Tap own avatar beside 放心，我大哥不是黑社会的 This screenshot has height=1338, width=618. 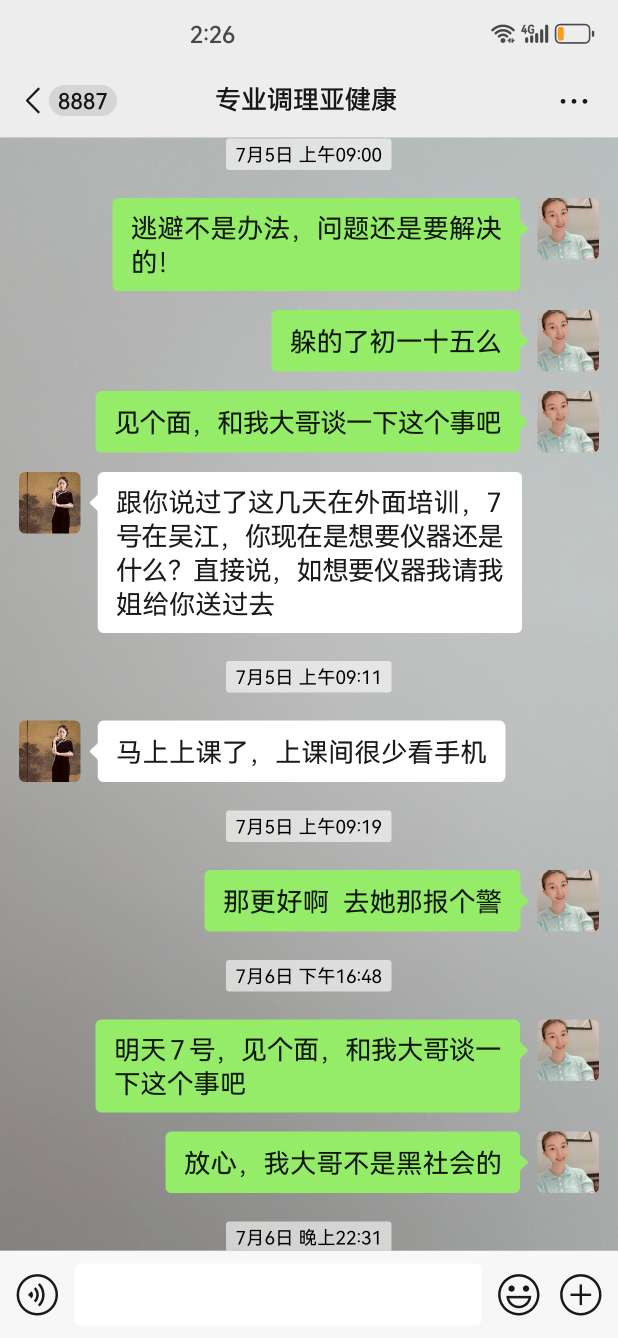click(567, 1162)
